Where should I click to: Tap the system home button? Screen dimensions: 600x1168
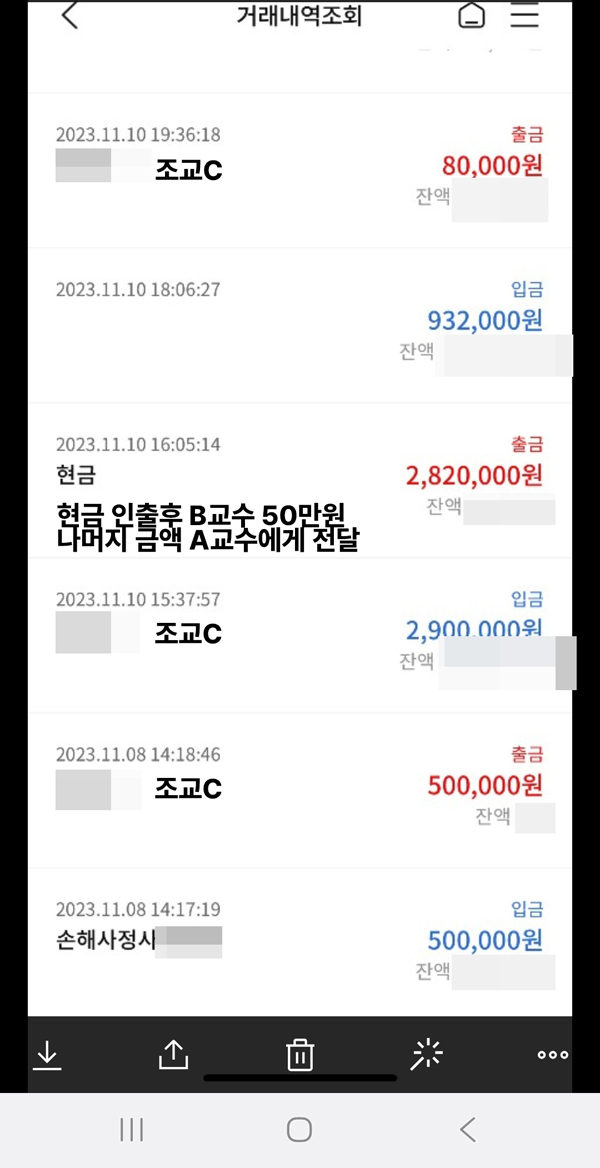coord(299,1130)
